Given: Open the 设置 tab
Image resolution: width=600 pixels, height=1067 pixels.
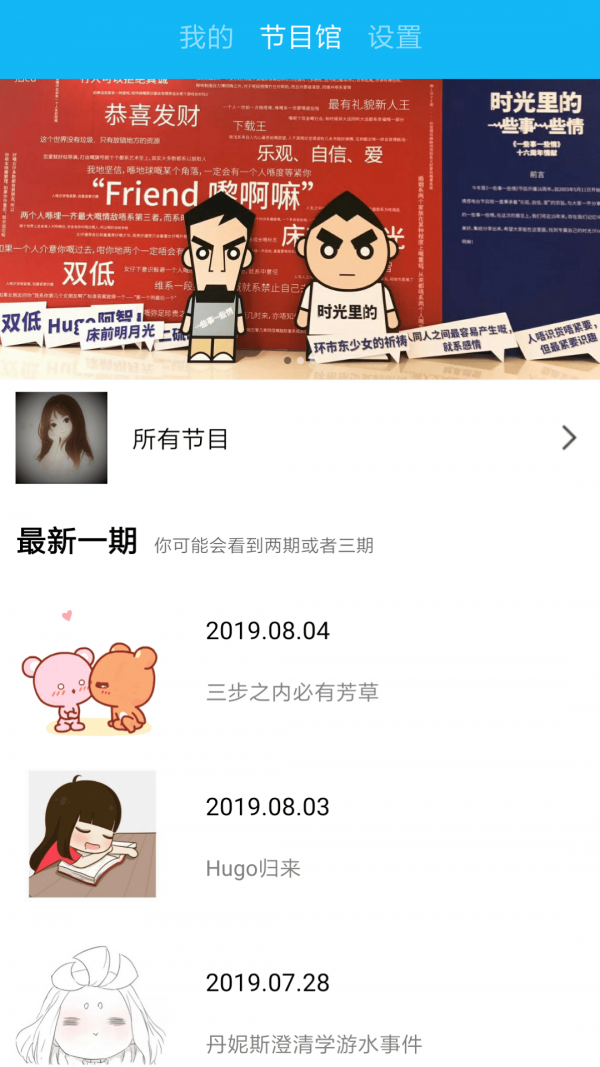Looking at the screenshot, I should click(x=394, y=38).
